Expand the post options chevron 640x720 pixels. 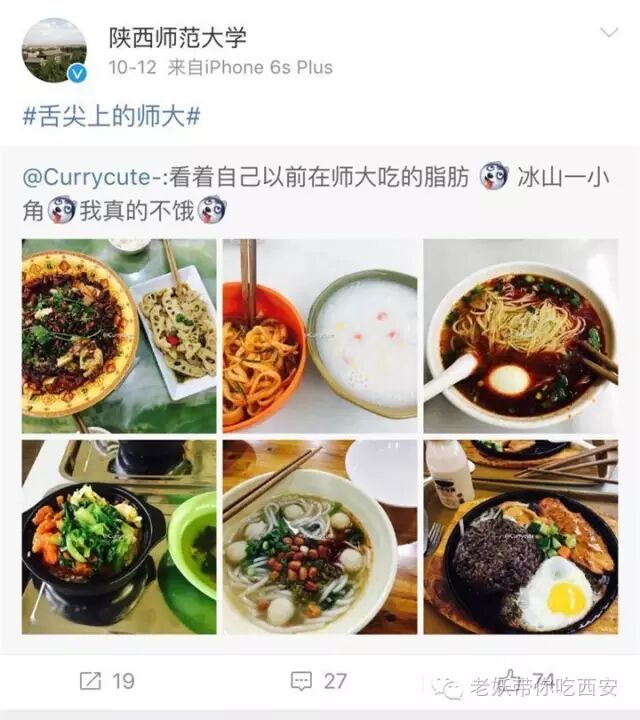tap(608, 34)
